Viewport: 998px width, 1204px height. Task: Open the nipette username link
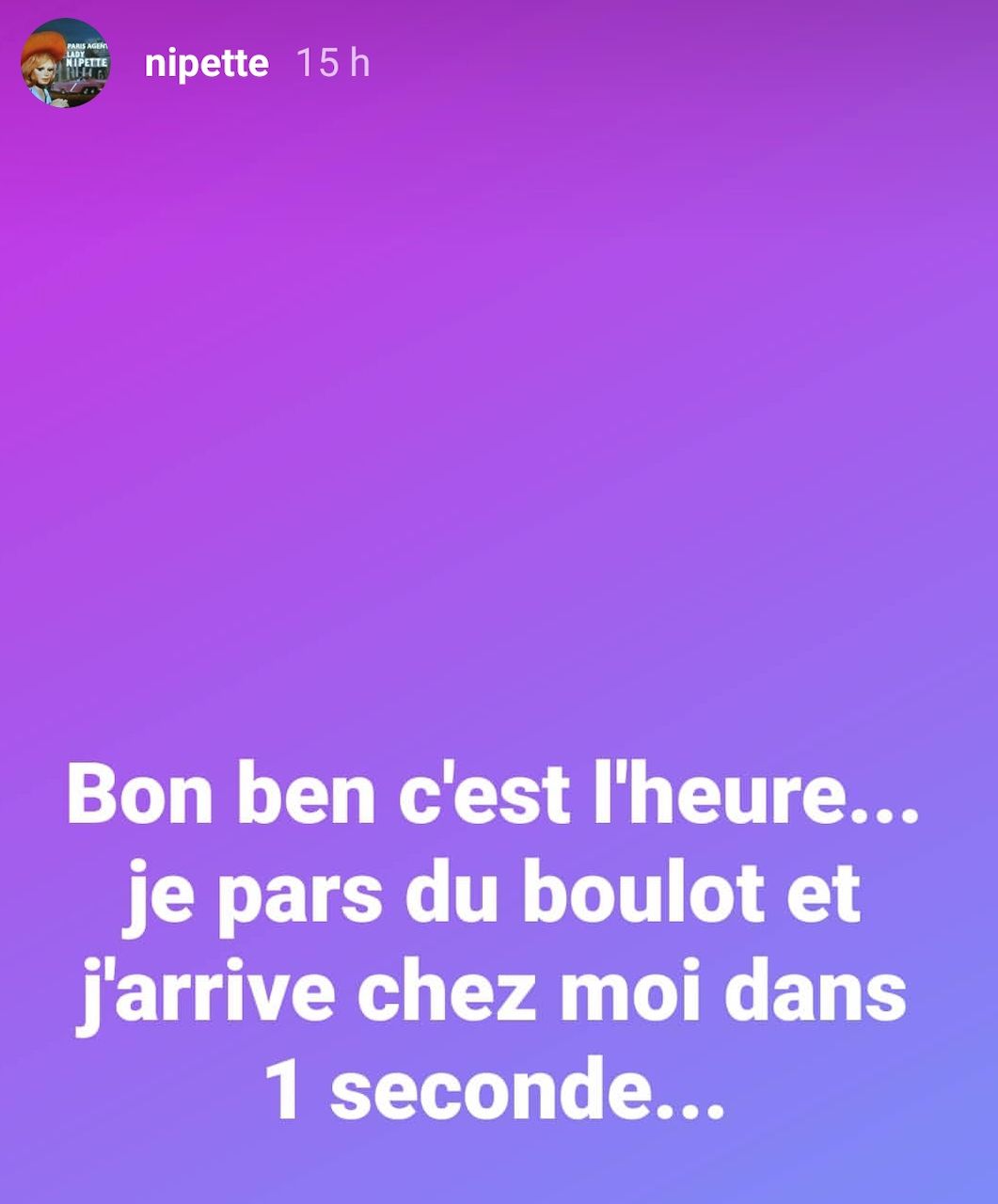pos(206,63)
